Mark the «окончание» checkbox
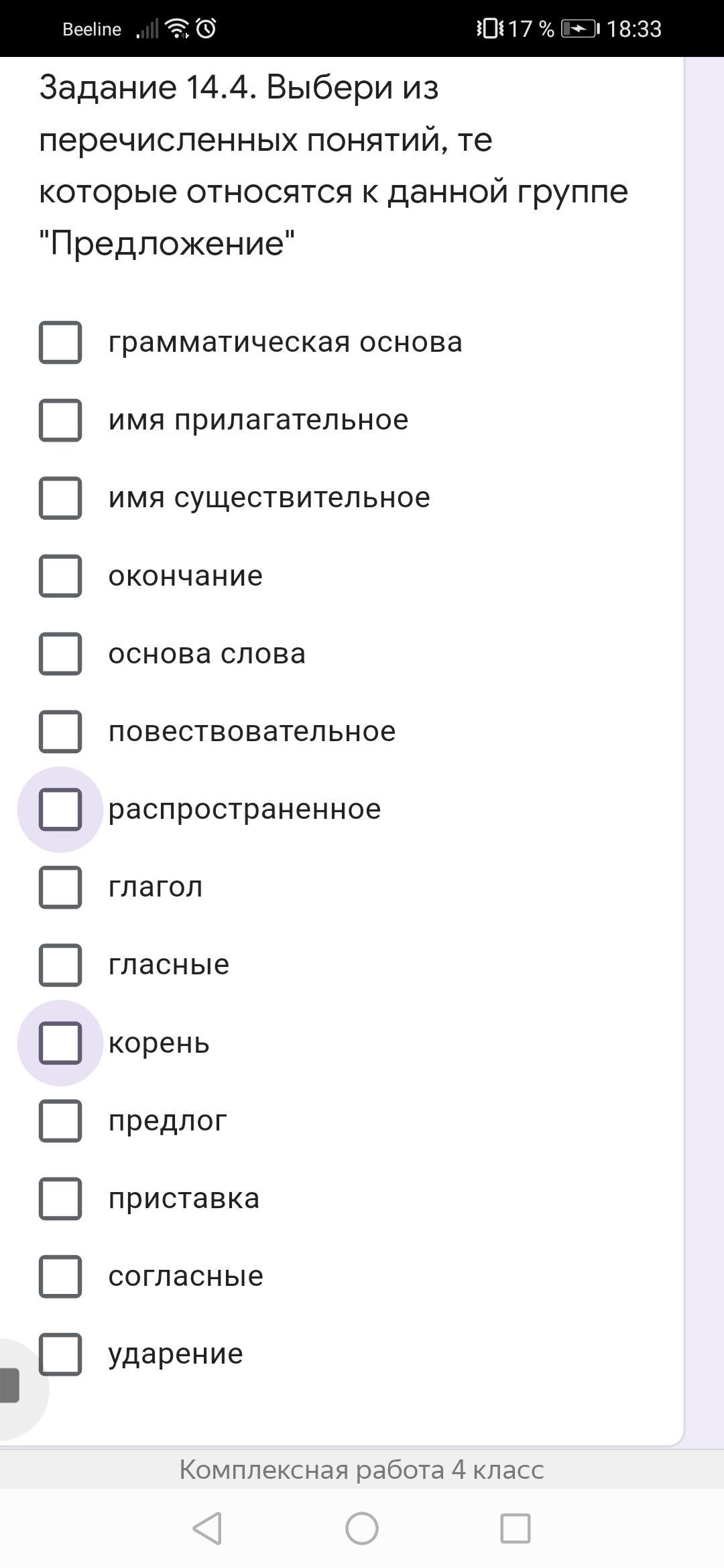This screenshot has width=724, height=1568. (60, 576)
